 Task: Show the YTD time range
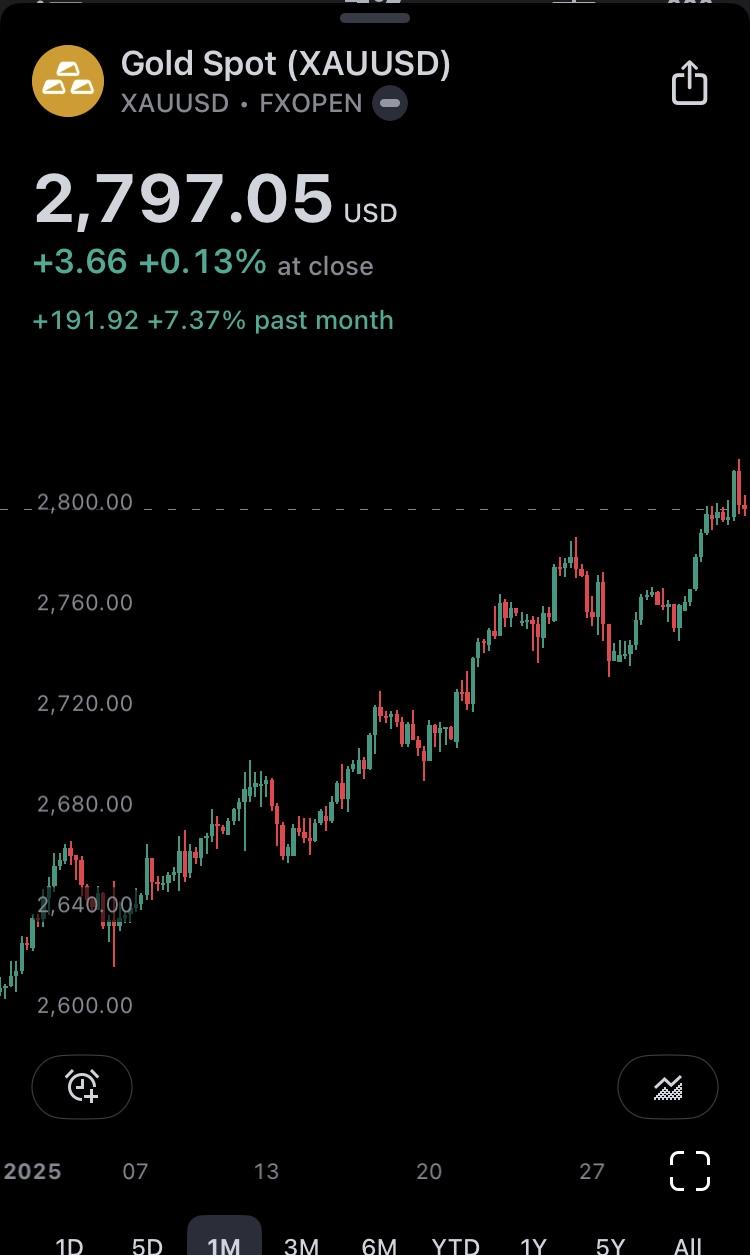coord(456,1245)
